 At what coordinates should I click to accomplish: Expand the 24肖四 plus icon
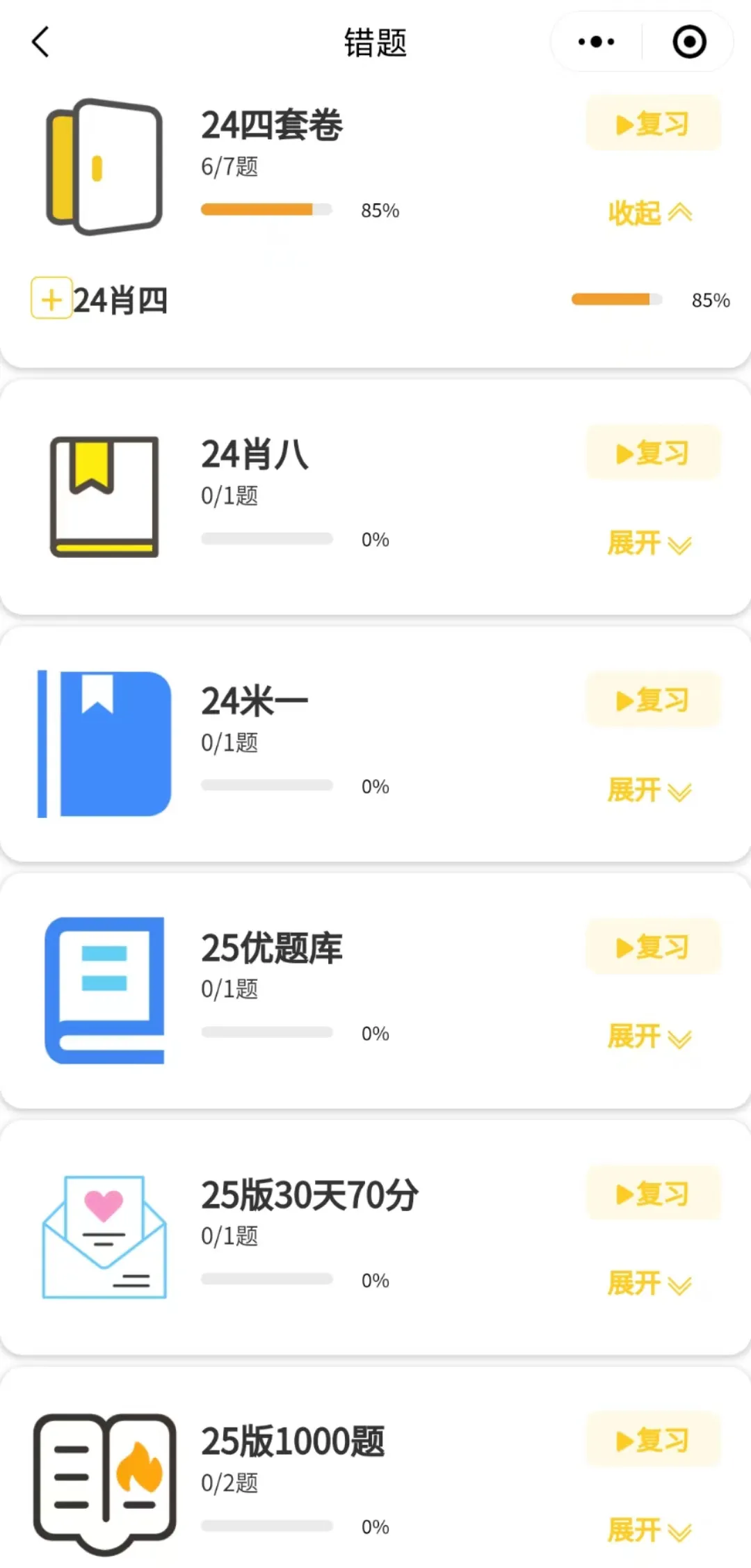pyautogui.click(x=51, y=298)
